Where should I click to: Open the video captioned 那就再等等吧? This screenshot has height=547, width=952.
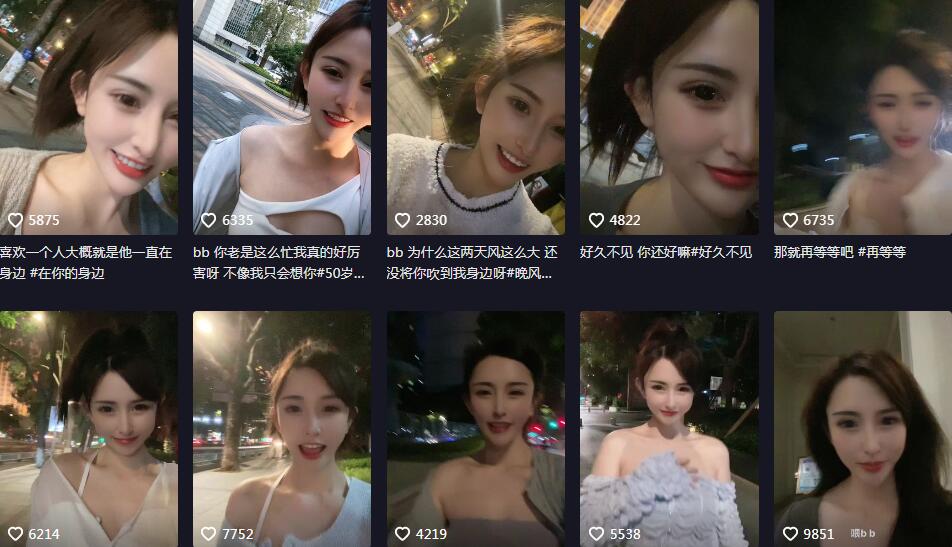coord(862,115)
